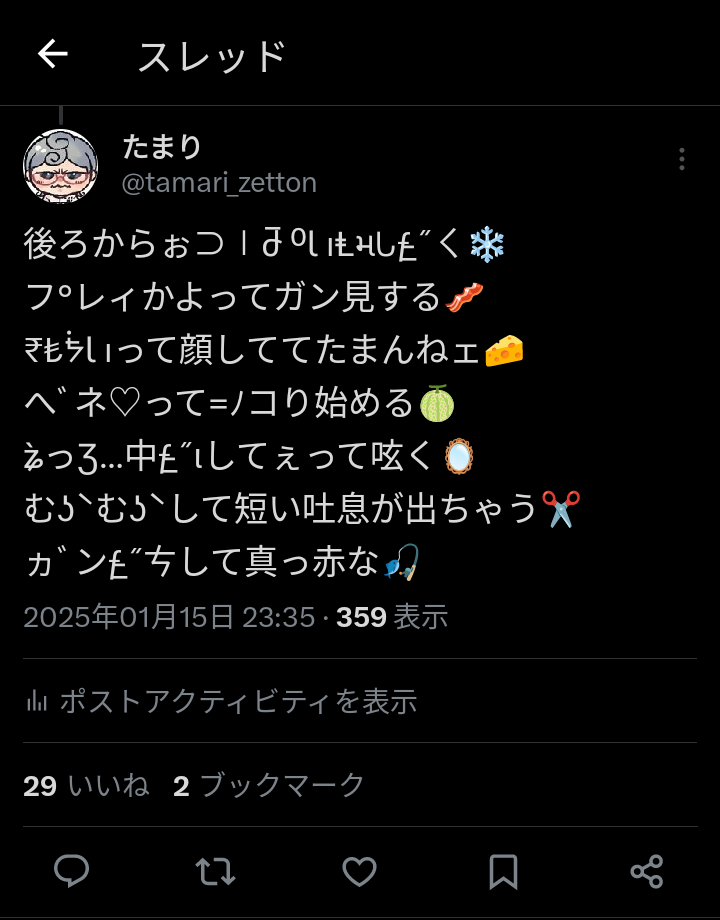Screen dimensions: 720x920
Task: Go back from the スレッド screen
Action: pos(53,54)
